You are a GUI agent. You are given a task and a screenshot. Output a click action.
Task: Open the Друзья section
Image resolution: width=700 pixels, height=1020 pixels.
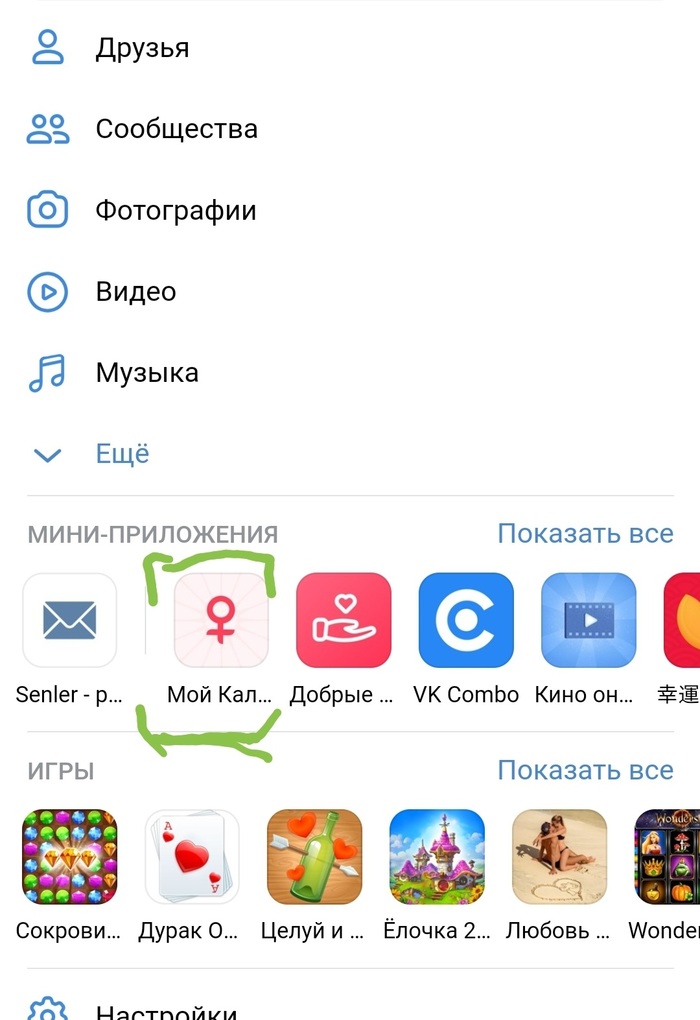pyautogui.click(x=141, y=48)
